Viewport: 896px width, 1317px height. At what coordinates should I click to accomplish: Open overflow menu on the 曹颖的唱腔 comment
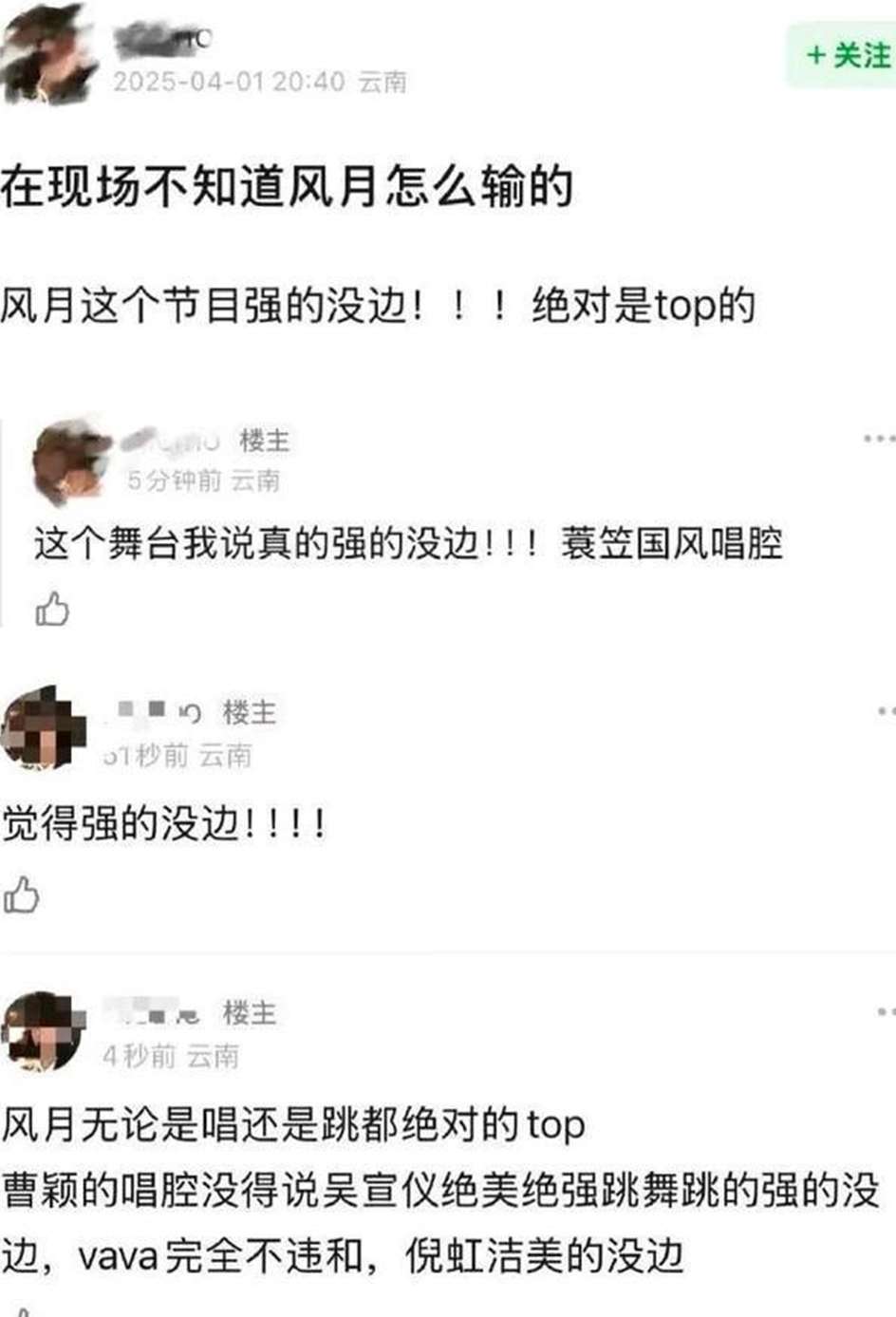(x=885, y=1012)
